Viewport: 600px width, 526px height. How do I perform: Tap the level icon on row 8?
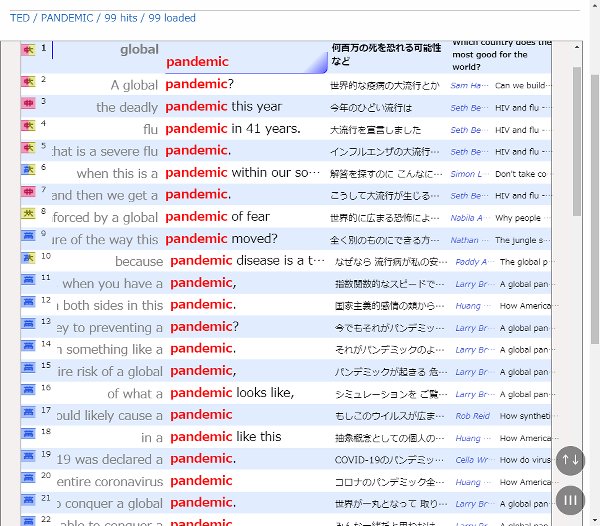(x=28, y=213)
